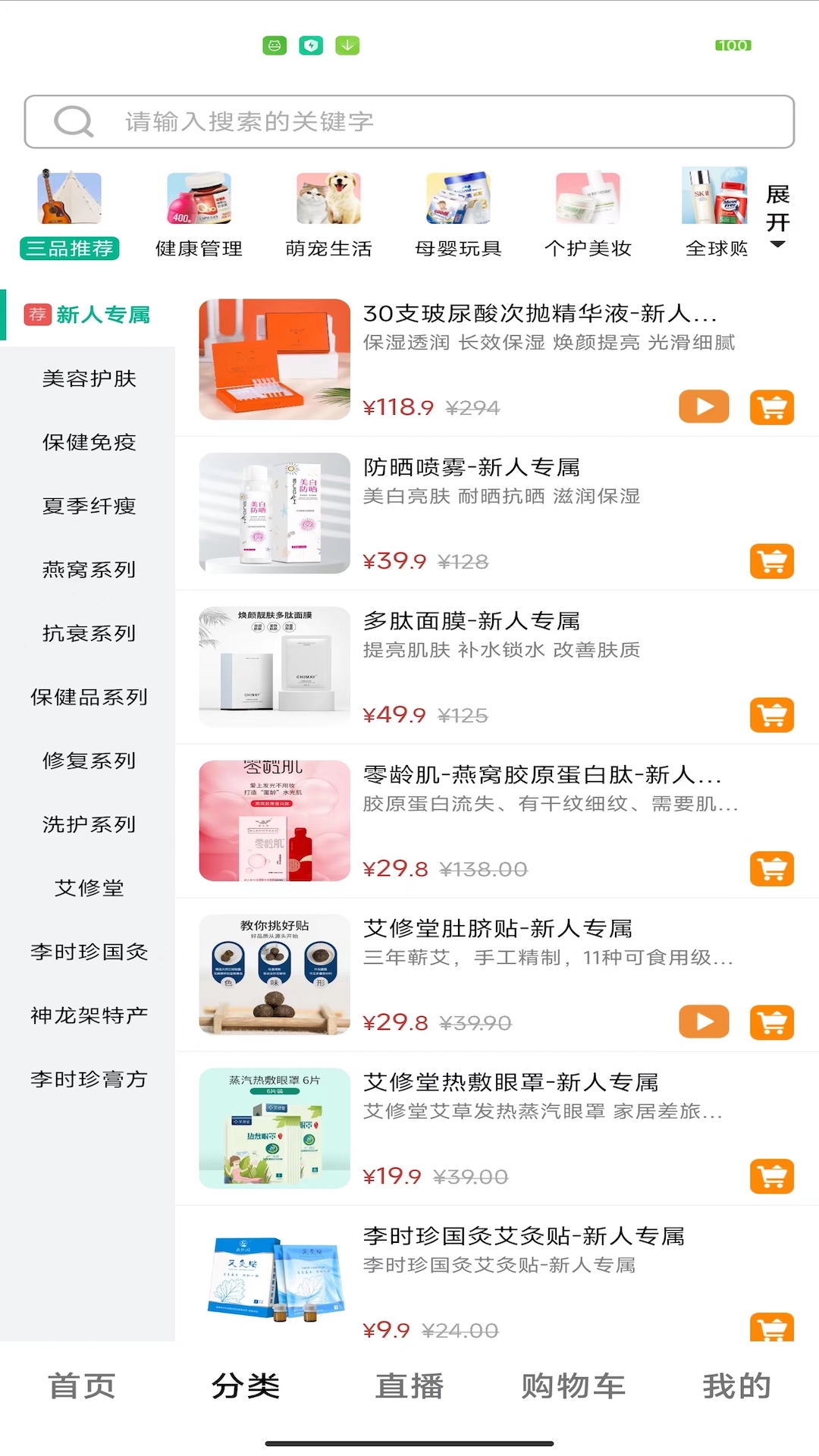
Task: Play the video for 30支玻尿酸次抛精华液
Action: (704, 407)
